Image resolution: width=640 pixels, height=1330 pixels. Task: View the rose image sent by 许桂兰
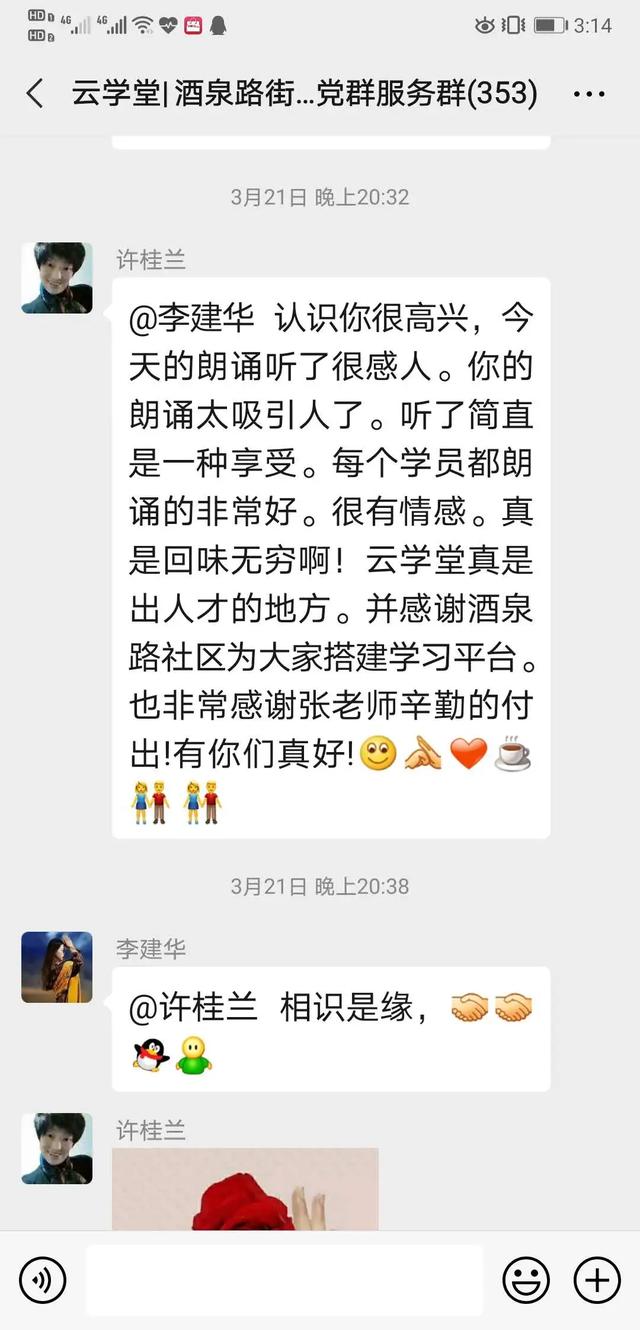[245, 1189]
